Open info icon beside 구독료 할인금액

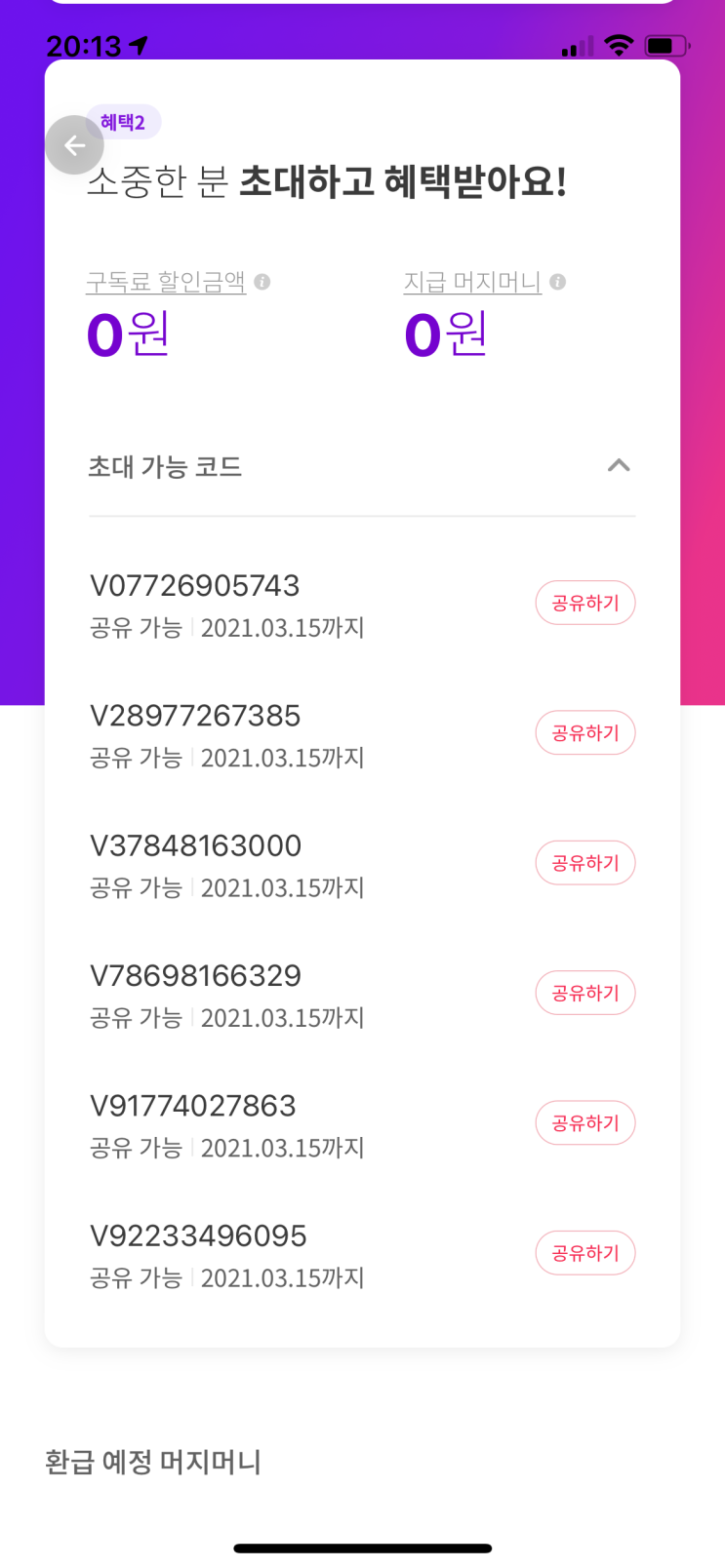[x=262, y=282]
